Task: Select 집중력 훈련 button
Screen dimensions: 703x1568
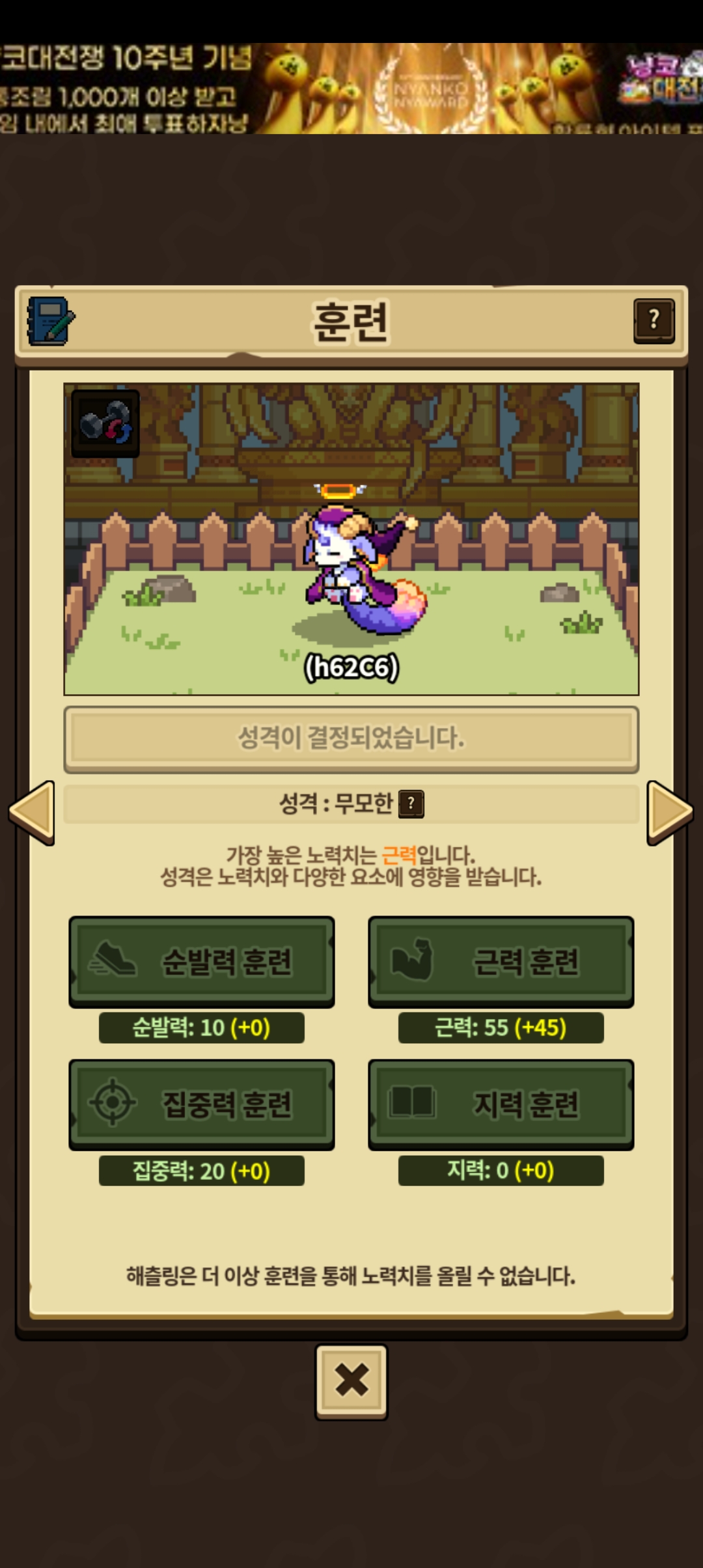Action: point(202,1104)
